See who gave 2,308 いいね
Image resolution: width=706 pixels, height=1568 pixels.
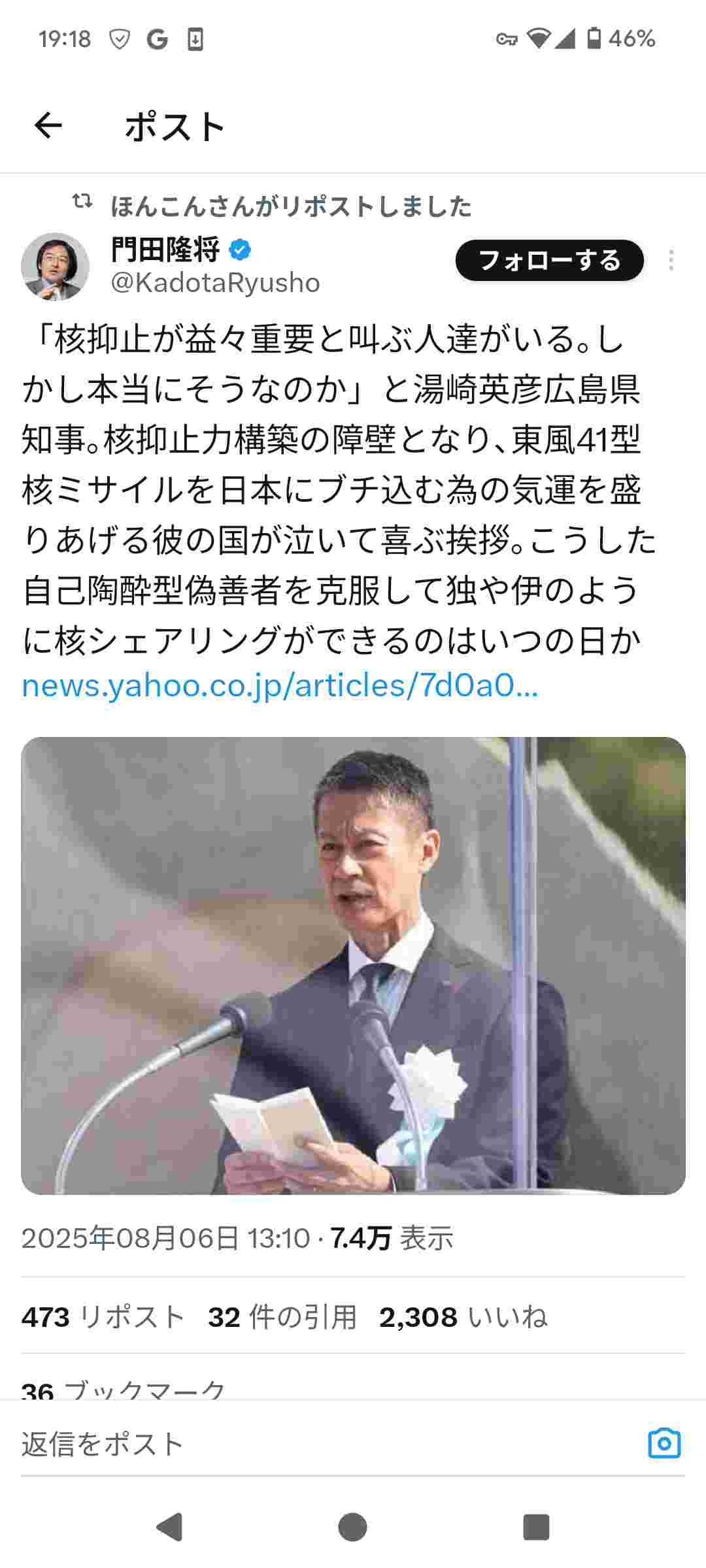pyautogui.click(x=463, y=1317)
